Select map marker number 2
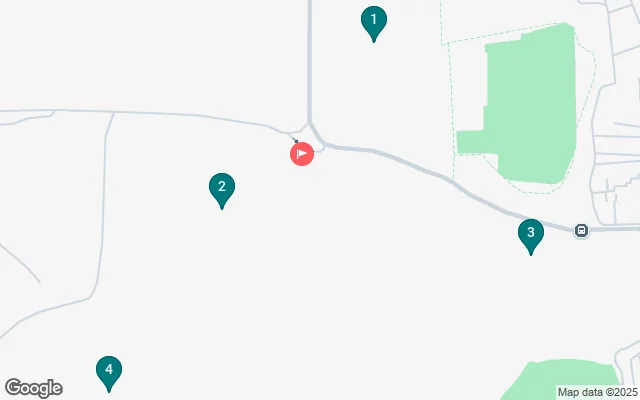640x400 pixels. click(222, 188)
